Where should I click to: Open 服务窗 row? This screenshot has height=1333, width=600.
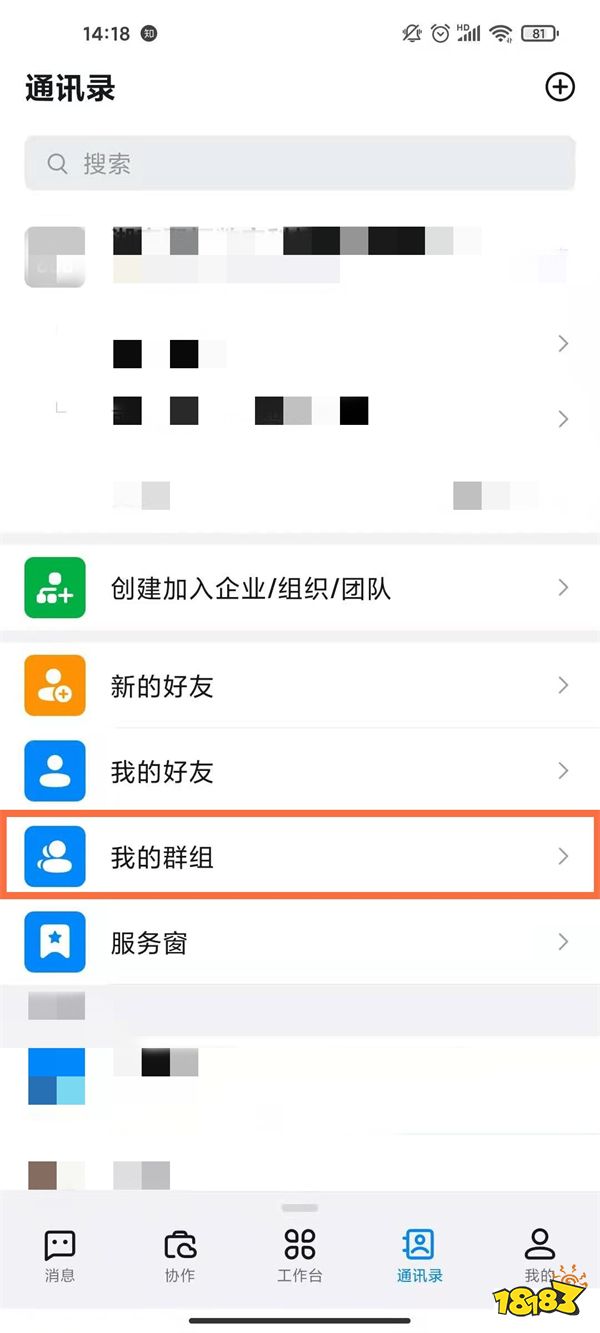tap(300, 942)
